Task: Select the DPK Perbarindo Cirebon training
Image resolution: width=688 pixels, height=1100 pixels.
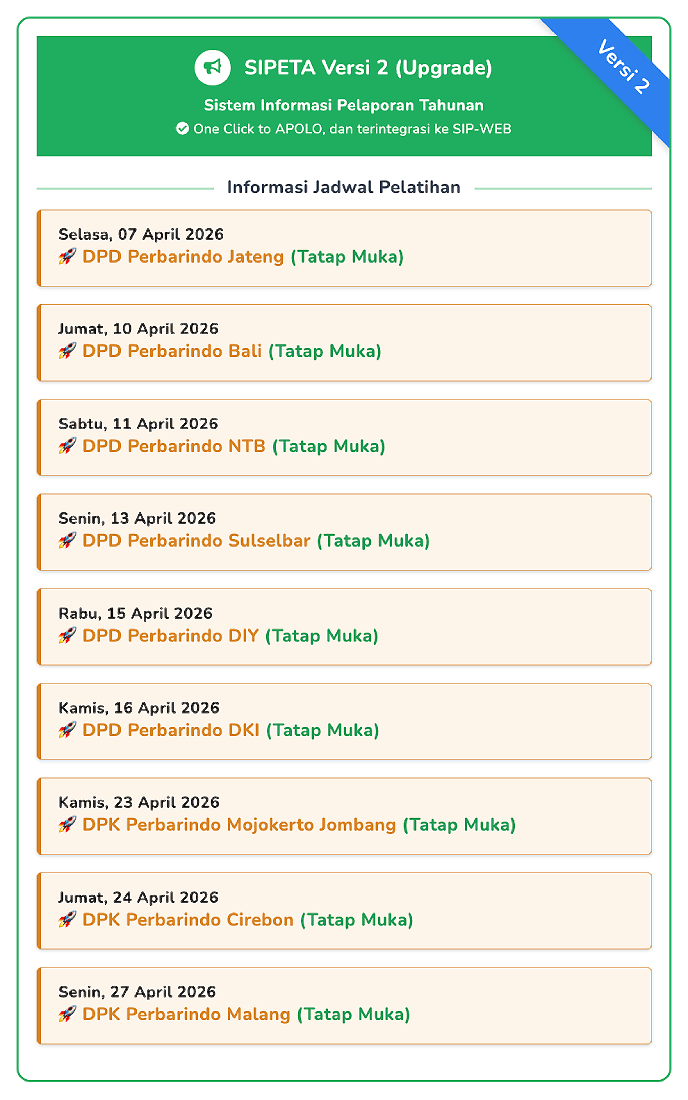Action: tap(344, 911)
